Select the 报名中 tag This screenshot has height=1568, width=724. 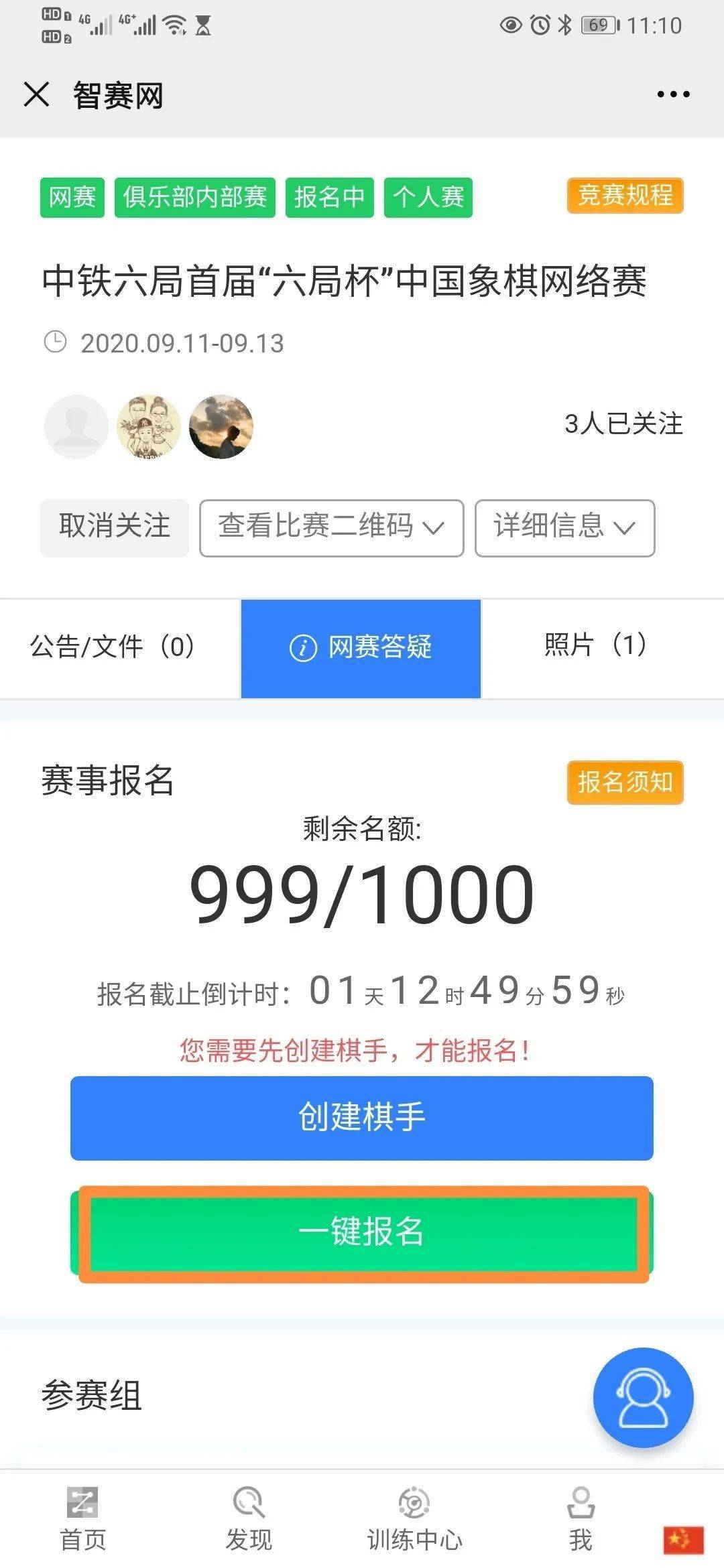pyautogui.click(x=330, y=198)
